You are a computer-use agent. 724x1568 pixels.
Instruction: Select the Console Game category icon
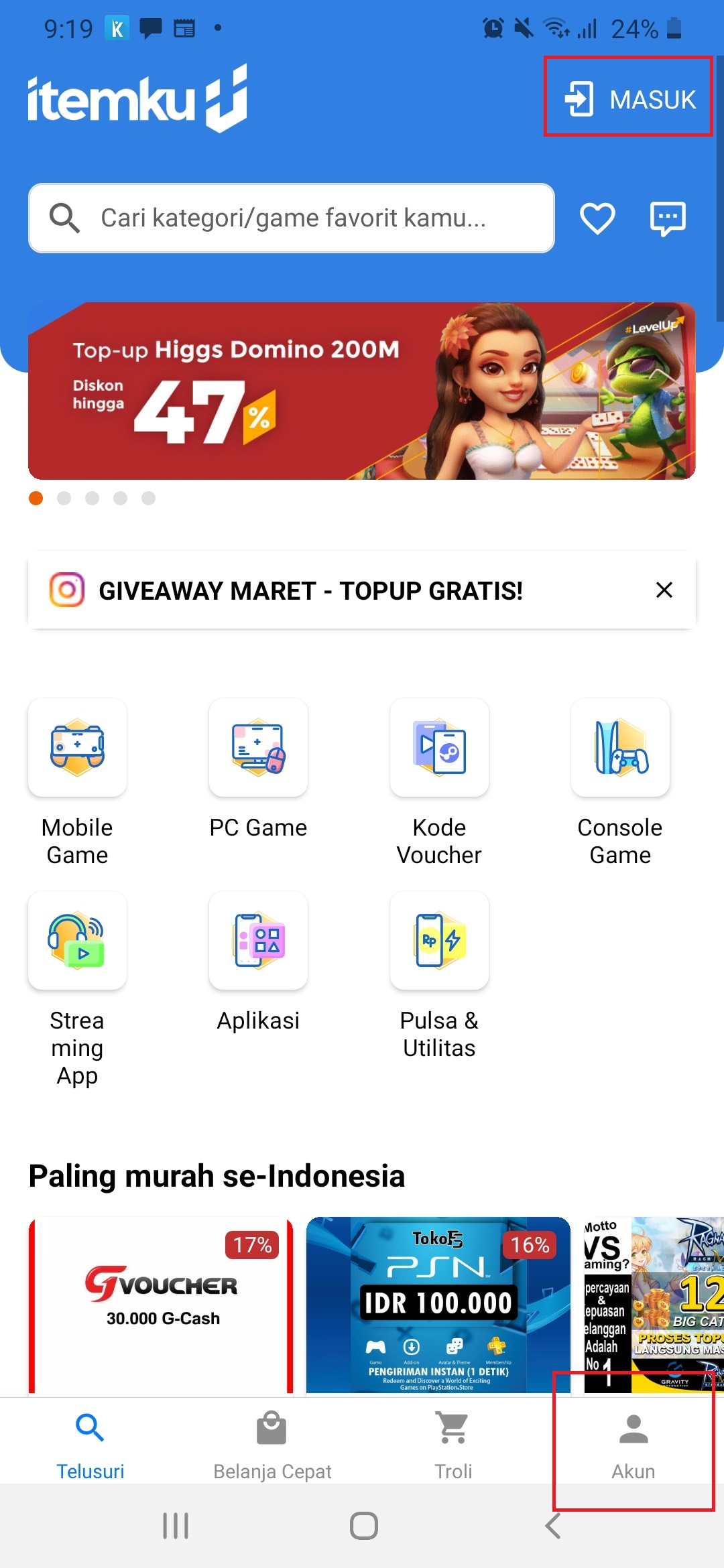[620, 748]
